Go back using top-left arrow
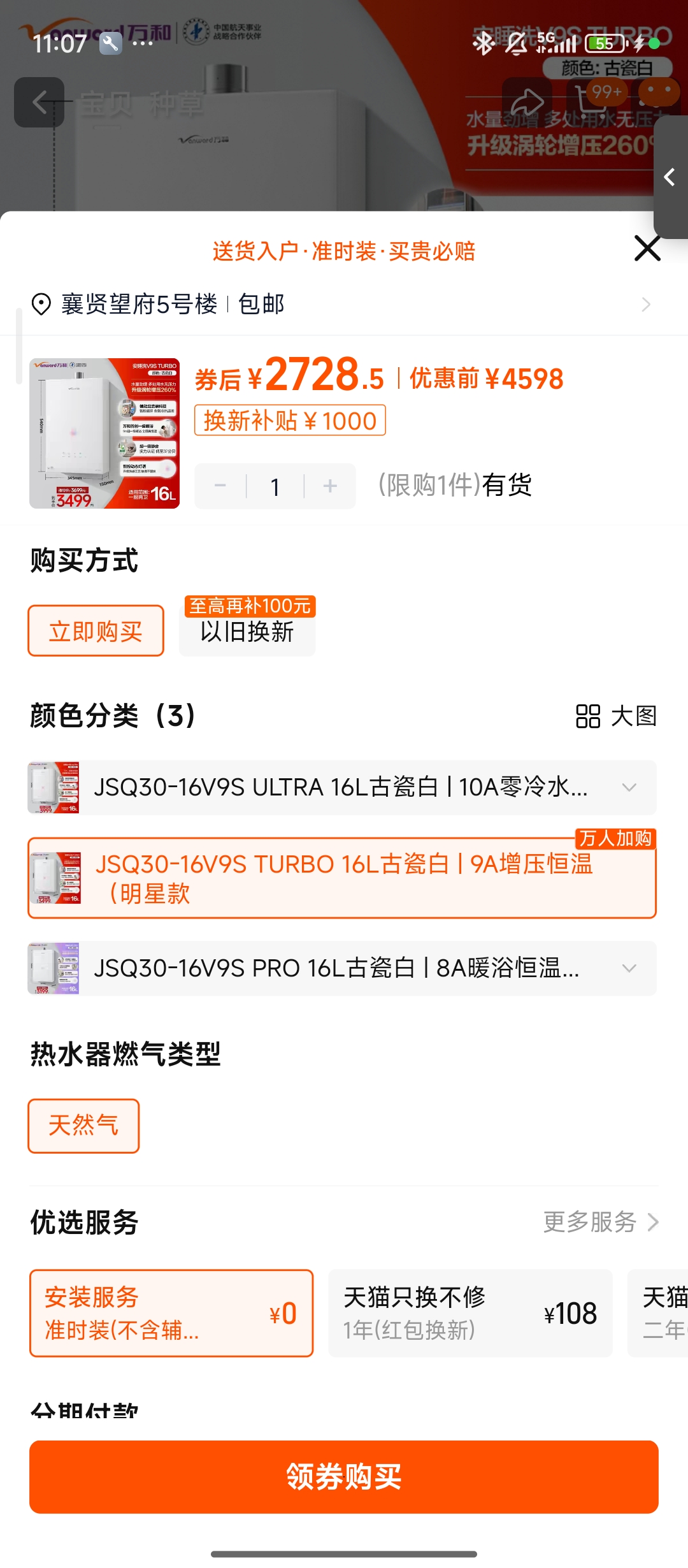The image size is (688, 1568). click(39, 102)
